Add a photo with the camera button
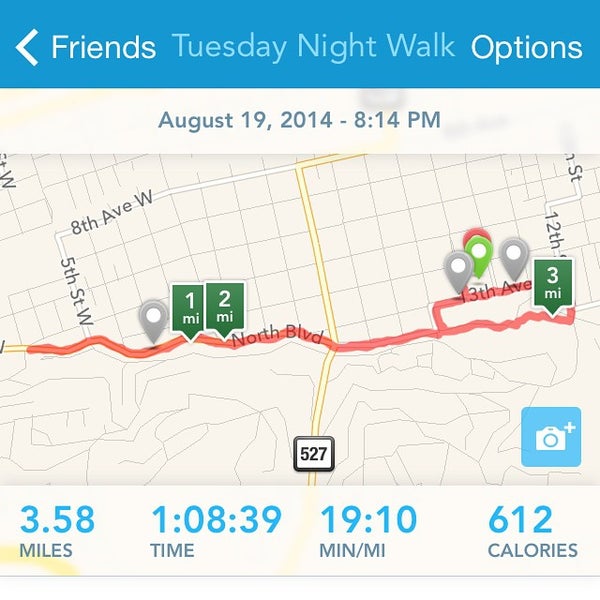 [x=550, y=437]
